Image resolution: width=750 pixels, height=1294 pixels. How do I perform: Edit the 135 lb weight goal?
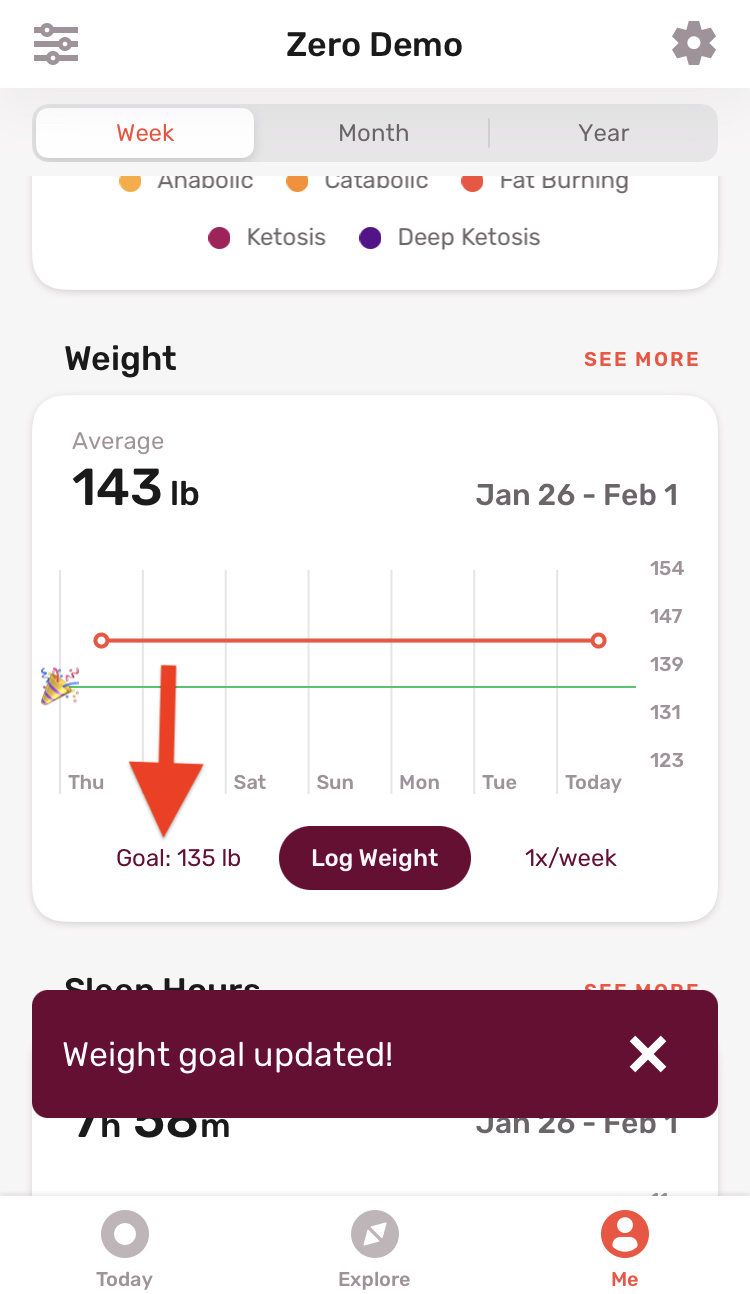179,858
